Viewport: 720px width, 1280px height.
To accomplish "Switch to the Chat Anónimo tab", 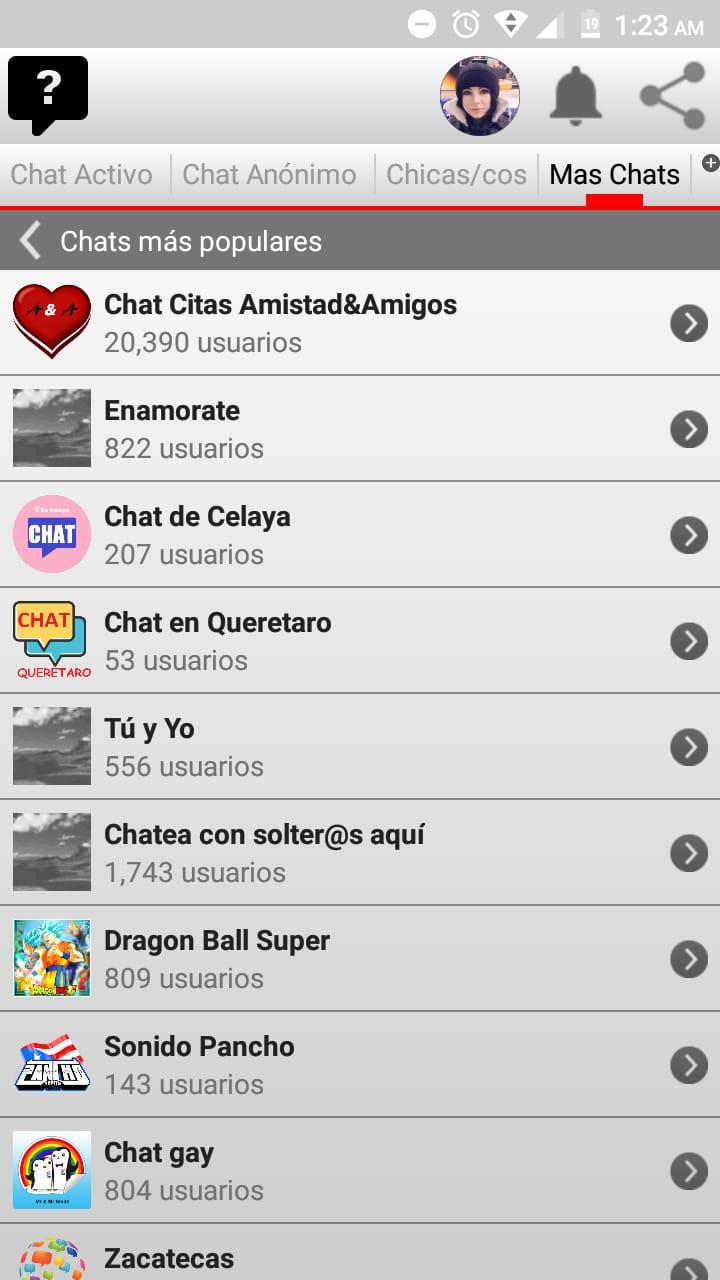I will [269, 174].
